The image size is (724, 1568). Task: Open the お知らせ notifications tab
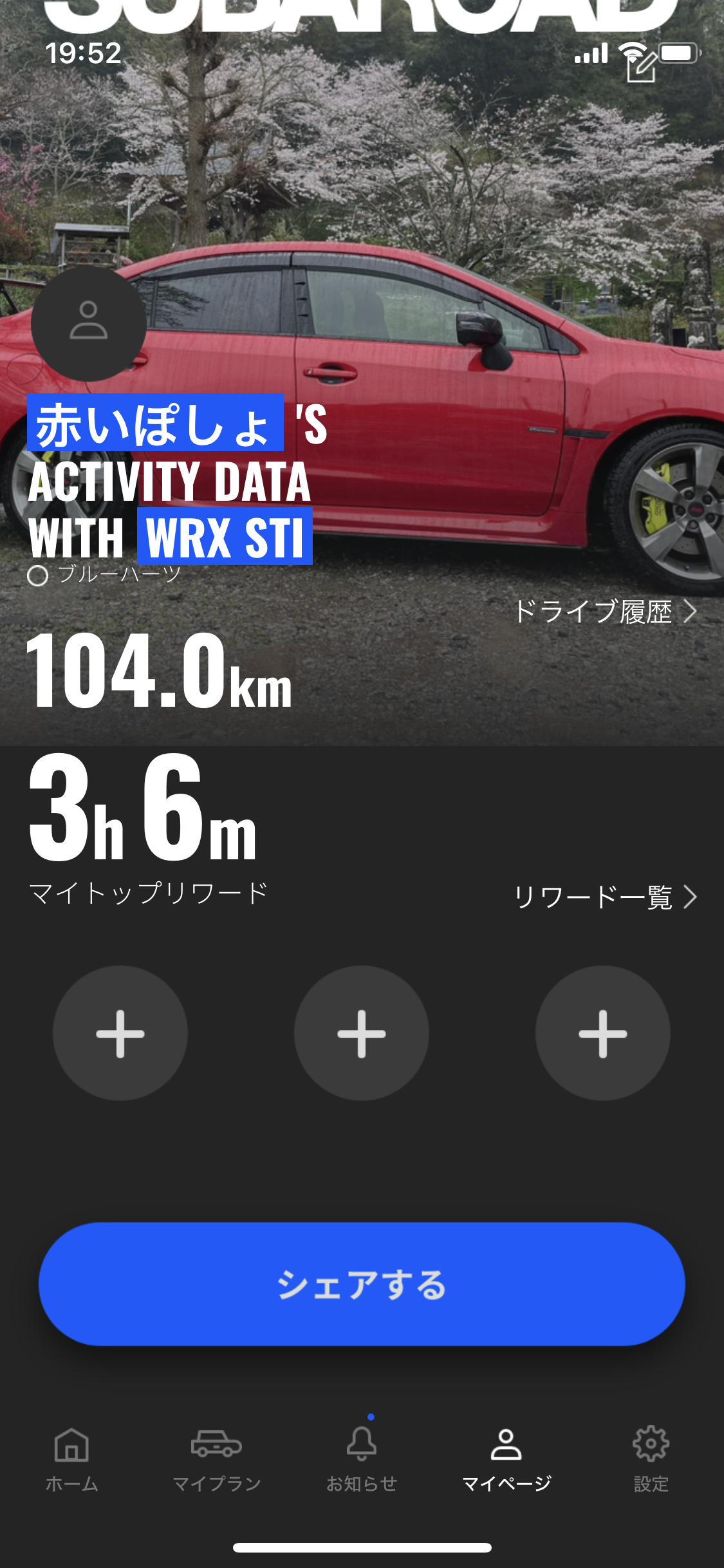(x=362, y=1460)
